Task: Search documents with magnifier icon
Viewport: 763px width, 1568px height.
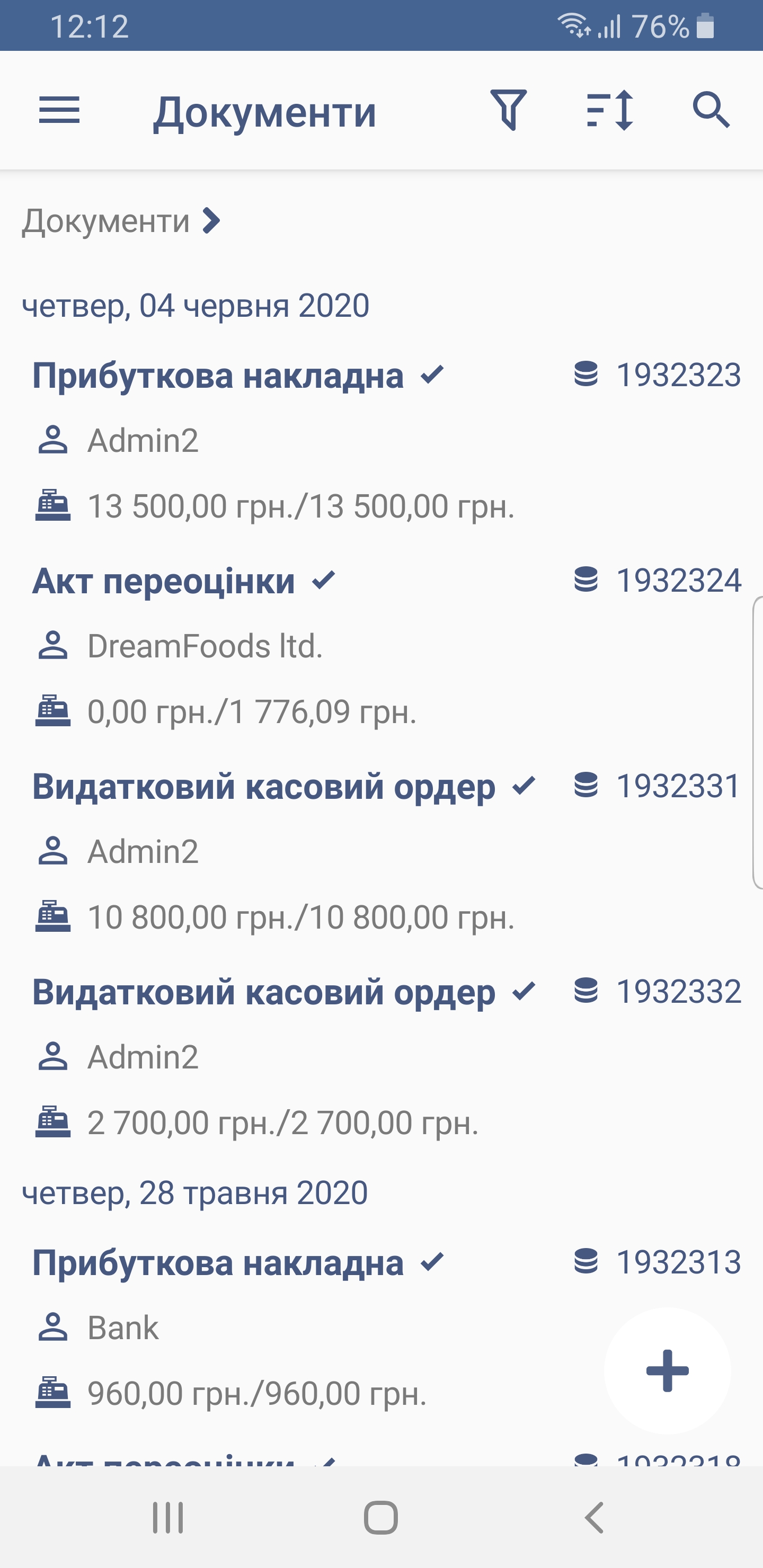Action: point(711,110)
